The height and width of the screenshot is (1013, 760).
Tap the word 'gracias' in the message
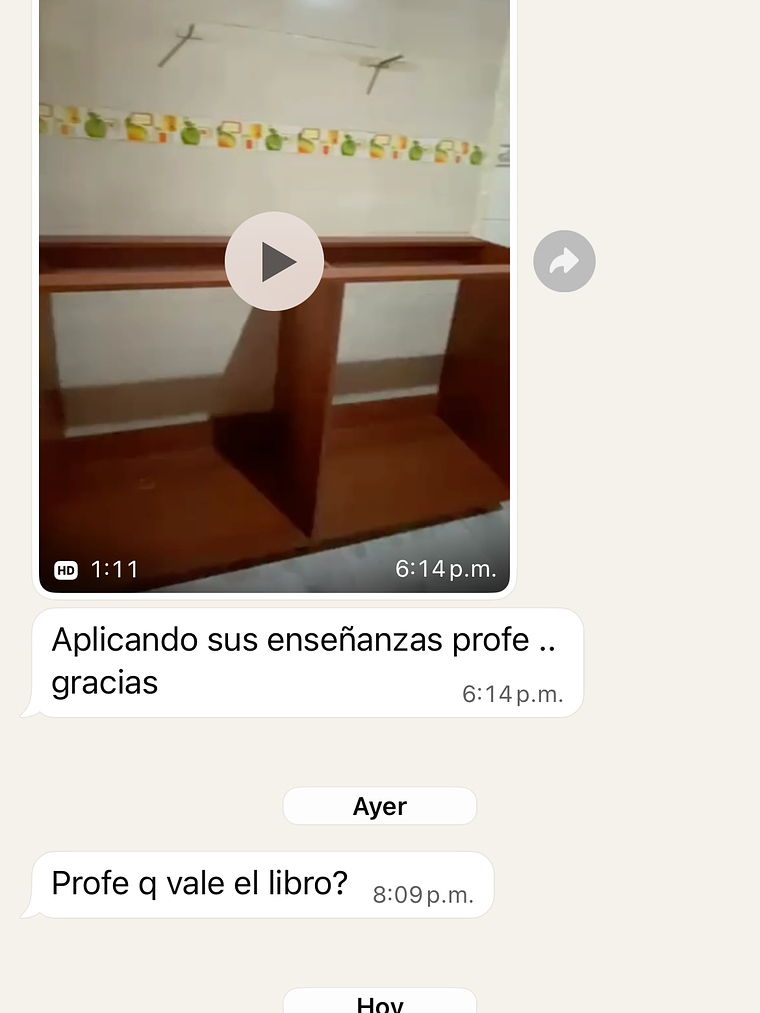(x=103, y=683)
